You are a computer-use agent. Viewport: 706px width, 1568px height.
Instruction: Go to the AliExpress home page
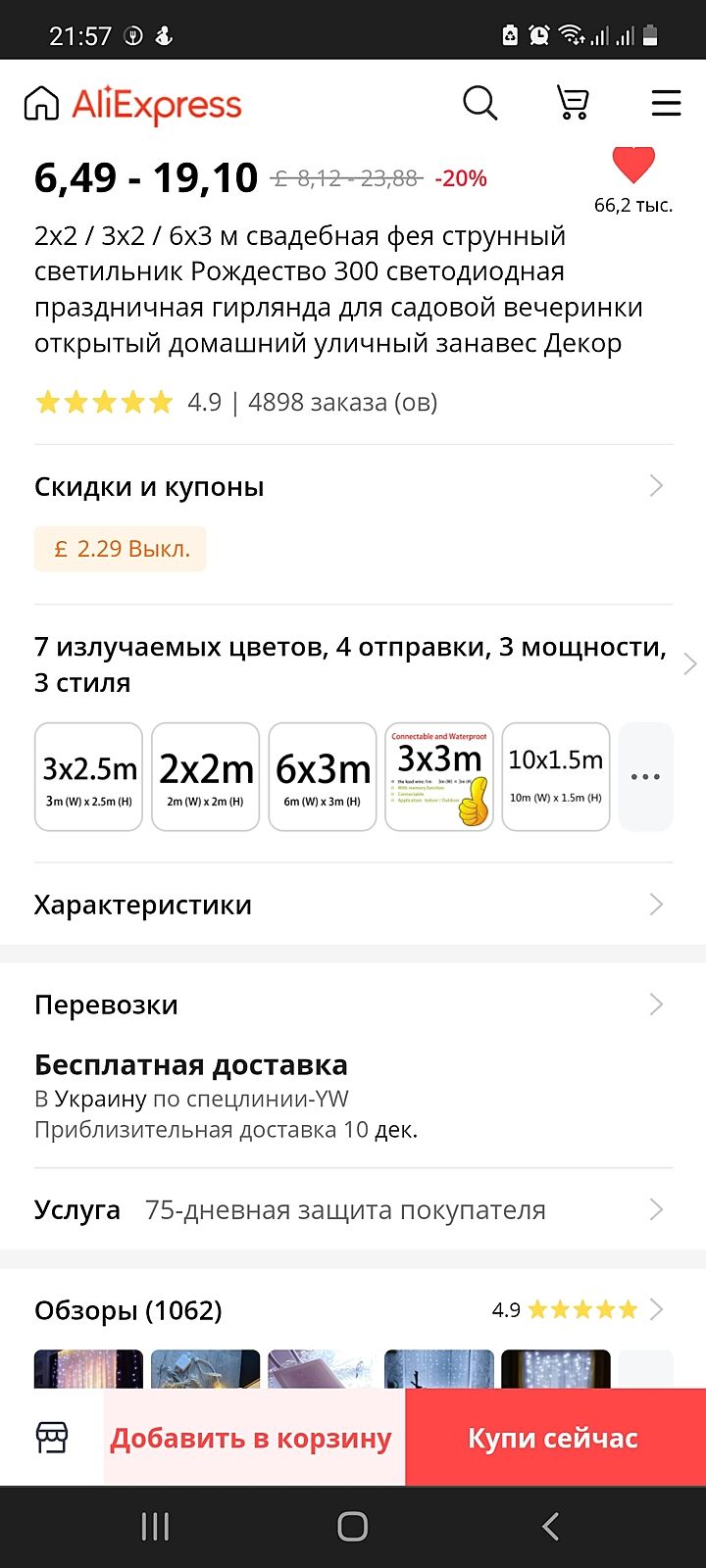pyautogui.click(x=41, y=104)
